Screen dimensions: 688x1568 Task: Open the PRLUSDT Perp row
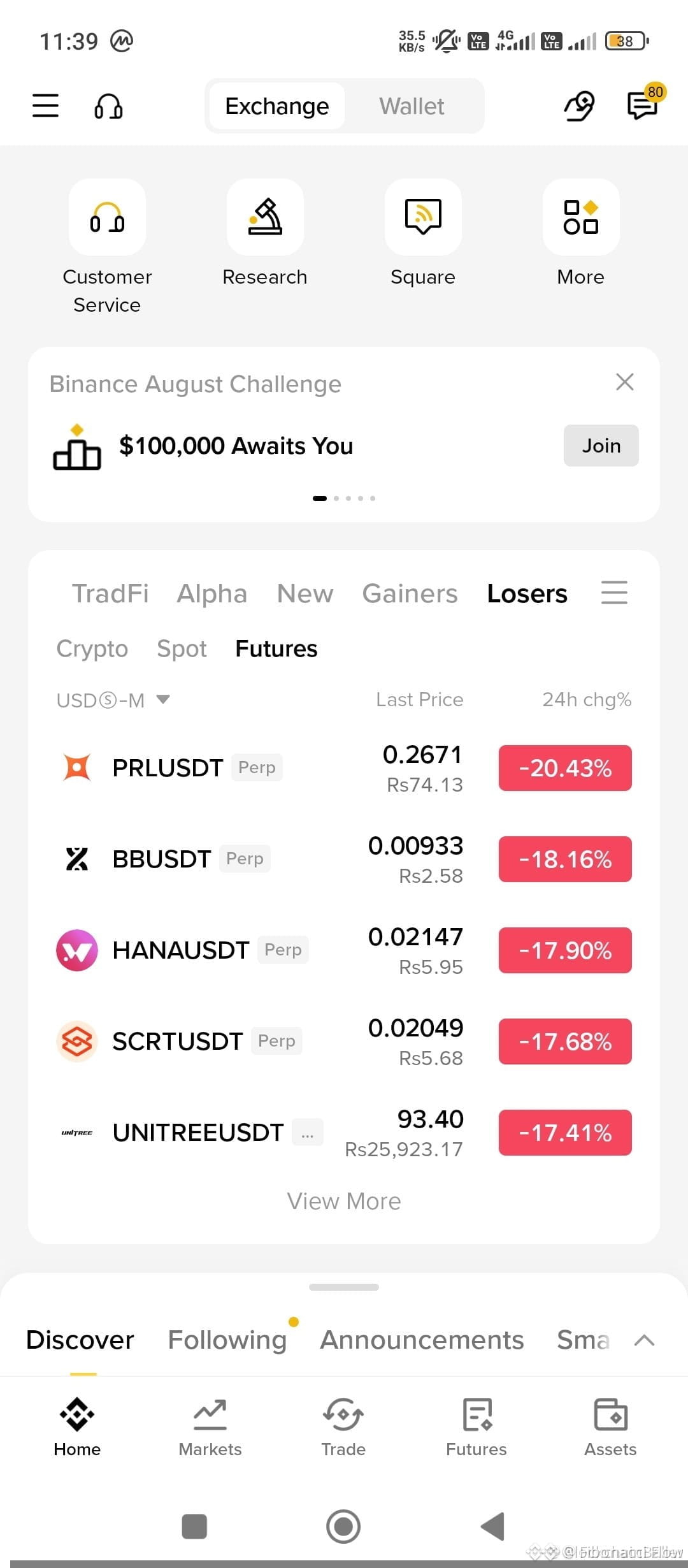tap(344, 768)
